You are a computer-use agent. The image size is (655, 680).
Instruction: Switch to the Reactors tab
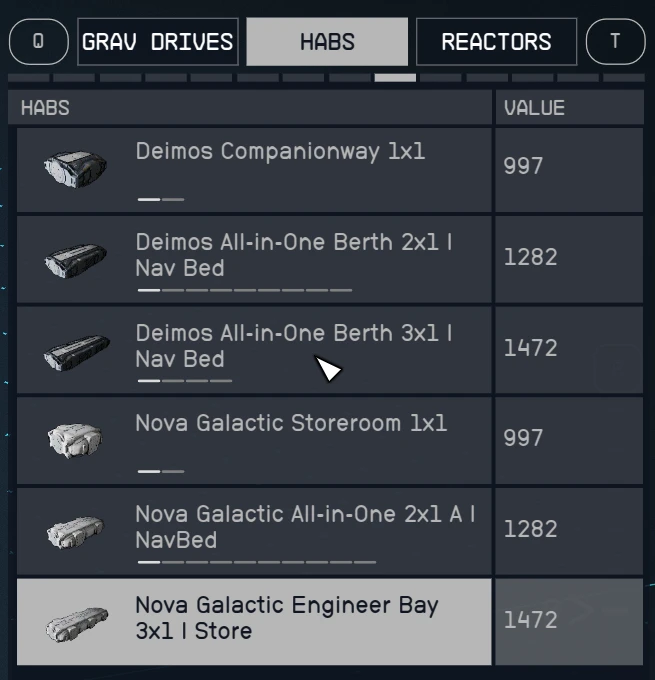pyautogui.click(x=496, y=42)
